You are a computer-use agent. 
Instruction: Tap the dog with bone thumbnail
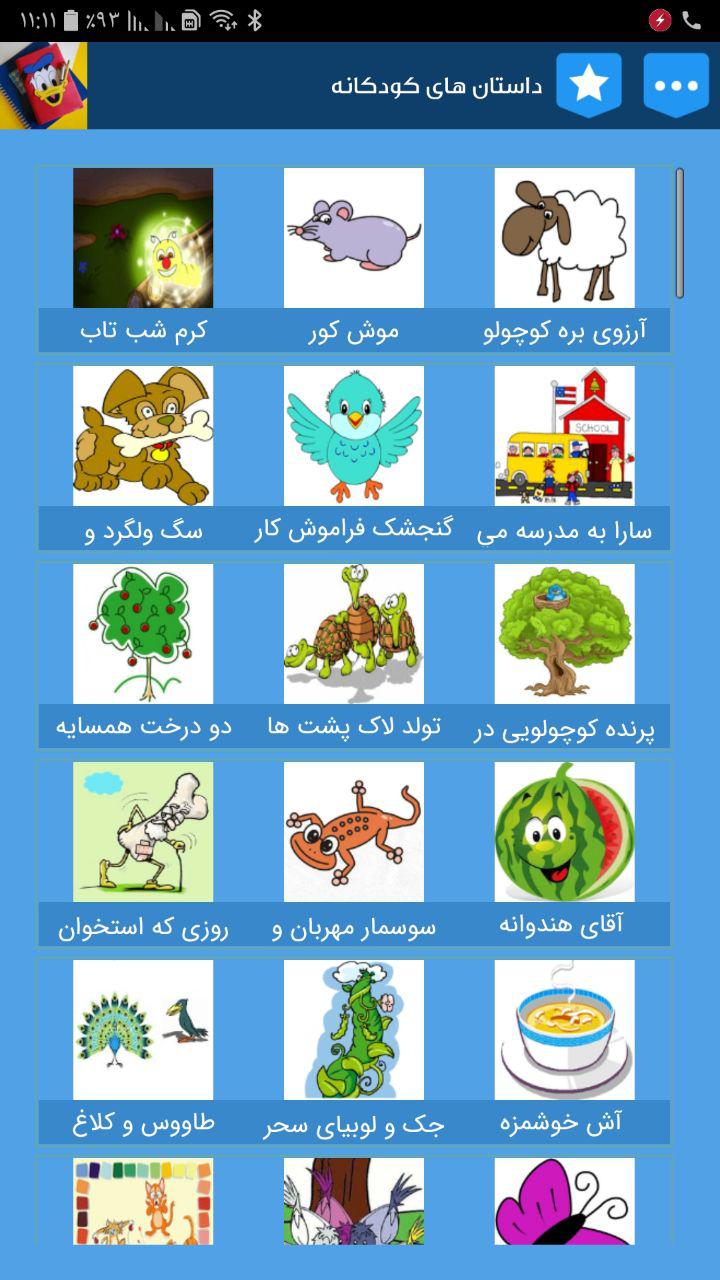[143, 437]
